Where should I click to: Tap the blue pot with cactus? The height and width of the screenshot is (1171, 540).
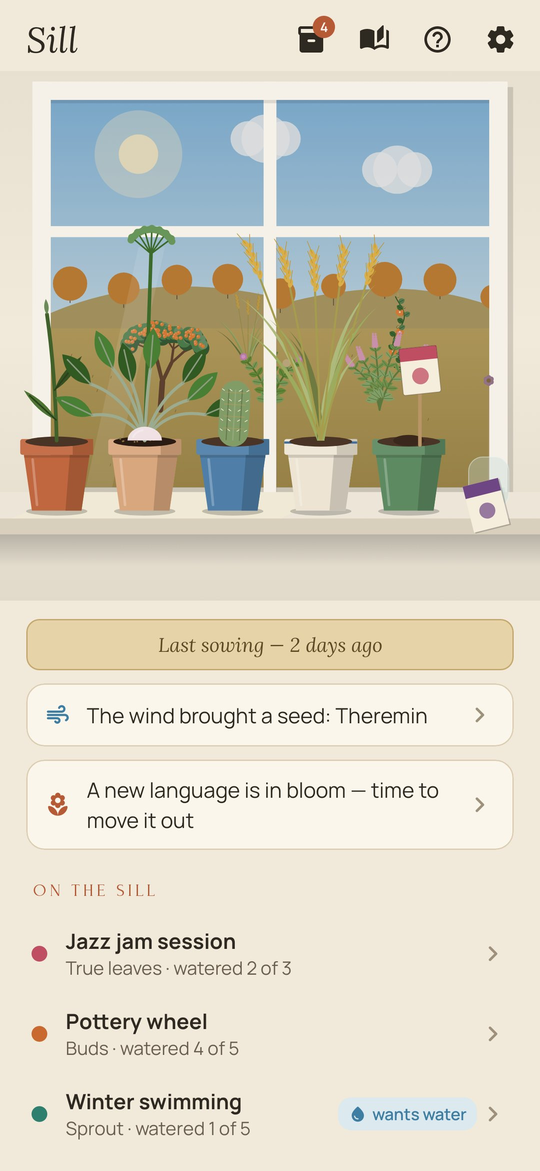coord(232,475)
